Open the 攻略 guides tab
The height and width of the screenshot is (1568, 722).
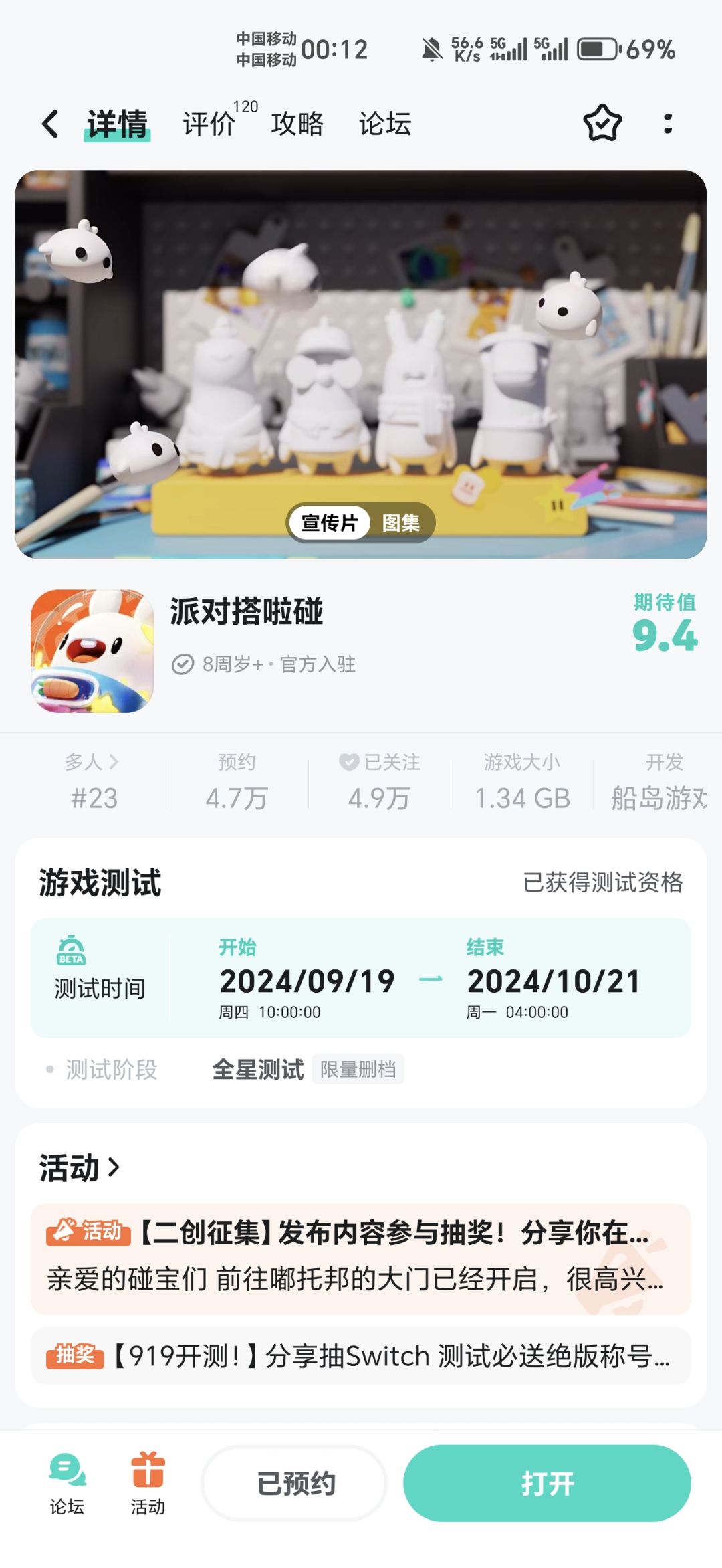pos(297,124)
